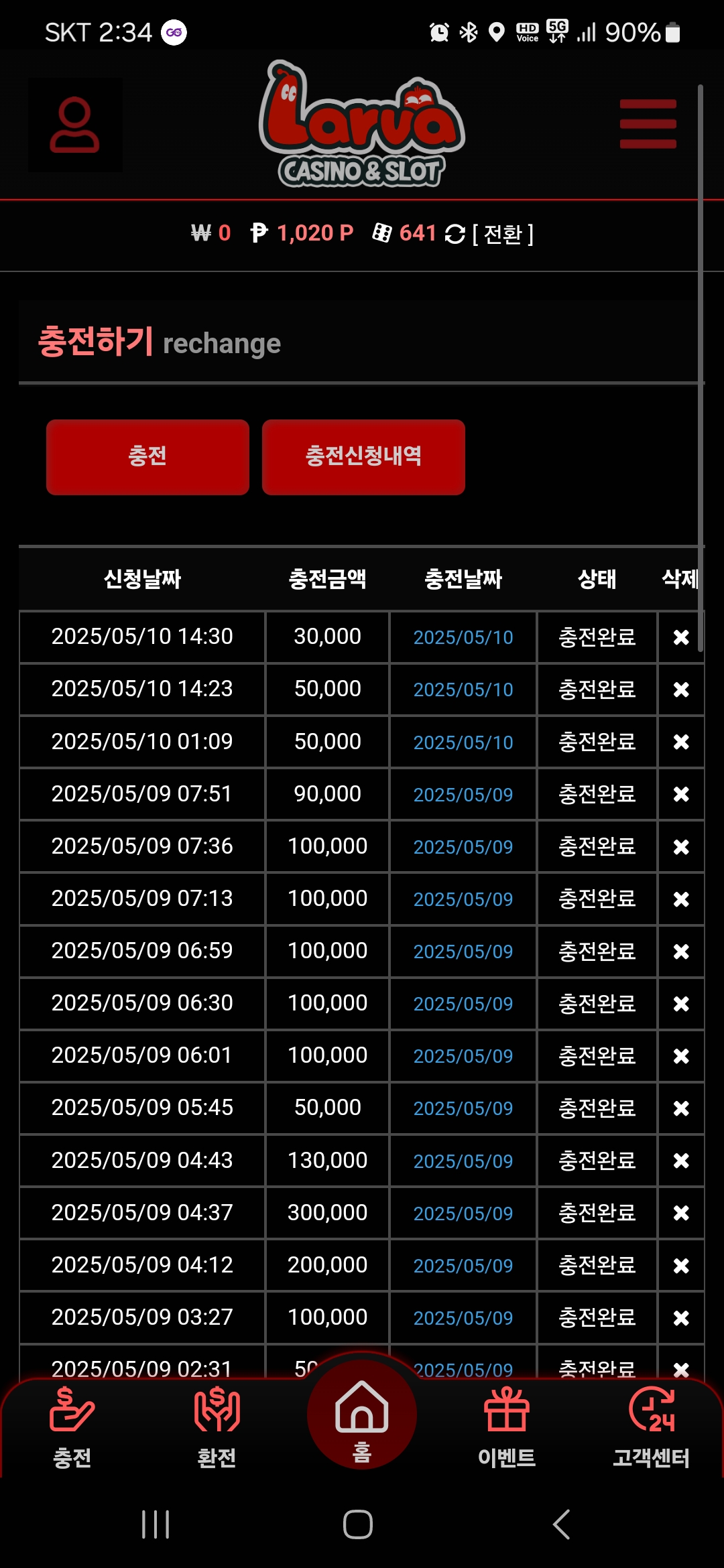This screenshot has height=1568, width=724.
Task: Select the 충전 button under recharge heading
Action: pos(147,457)
